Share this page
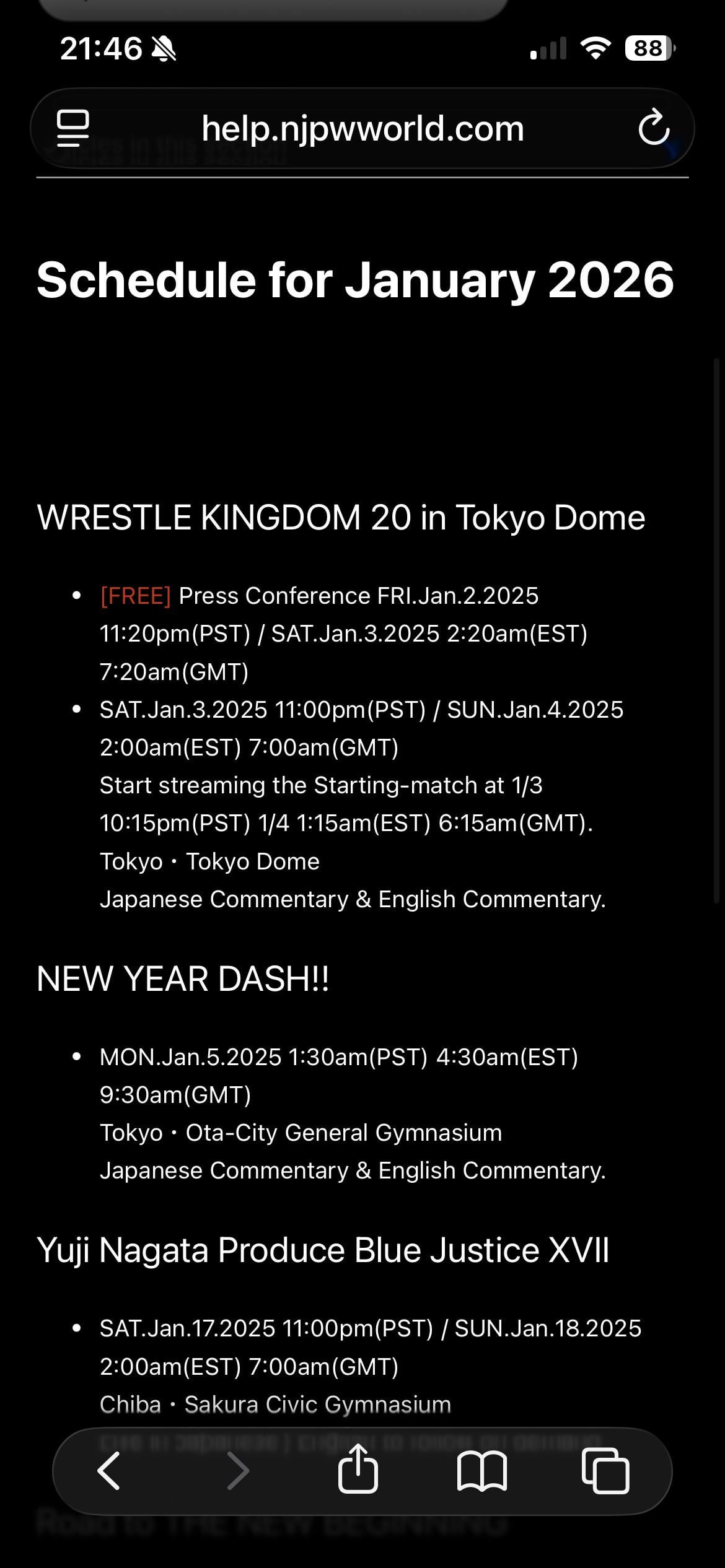 pos(358,1468)
